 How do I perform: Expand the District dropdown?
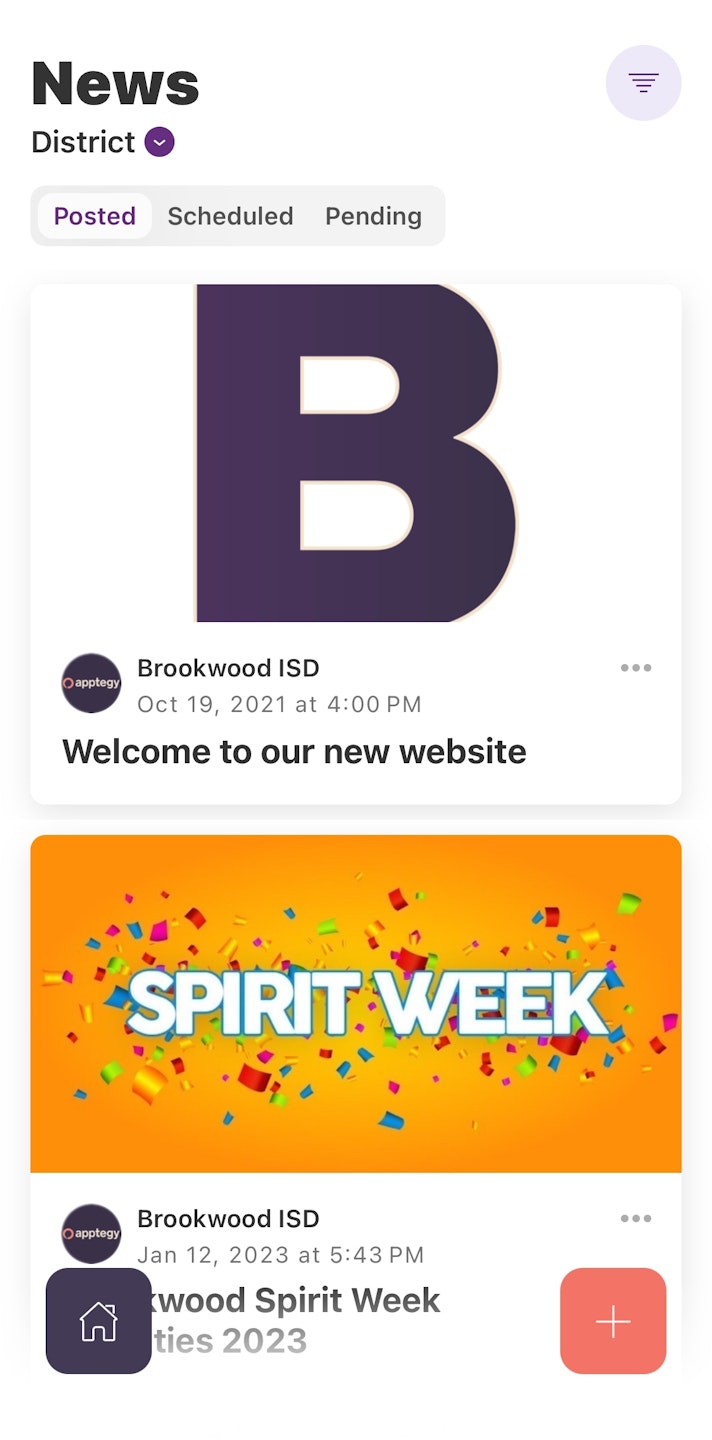(x=159, y=142)
